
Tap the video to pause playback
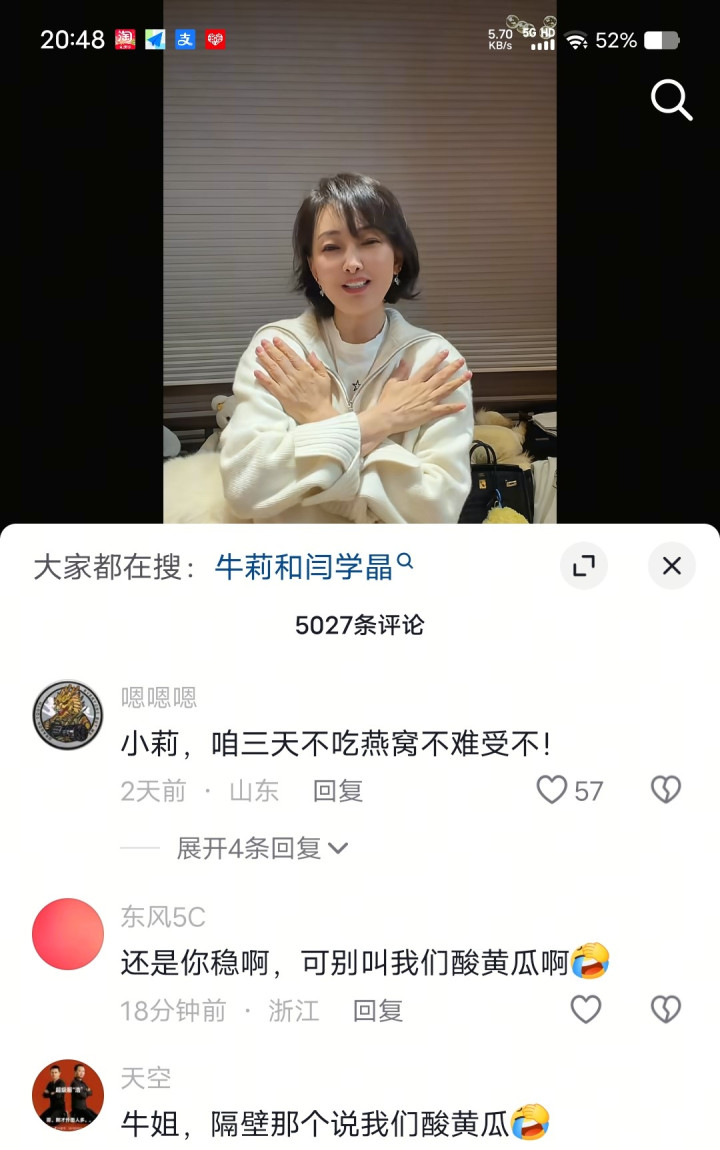(360, 300)
